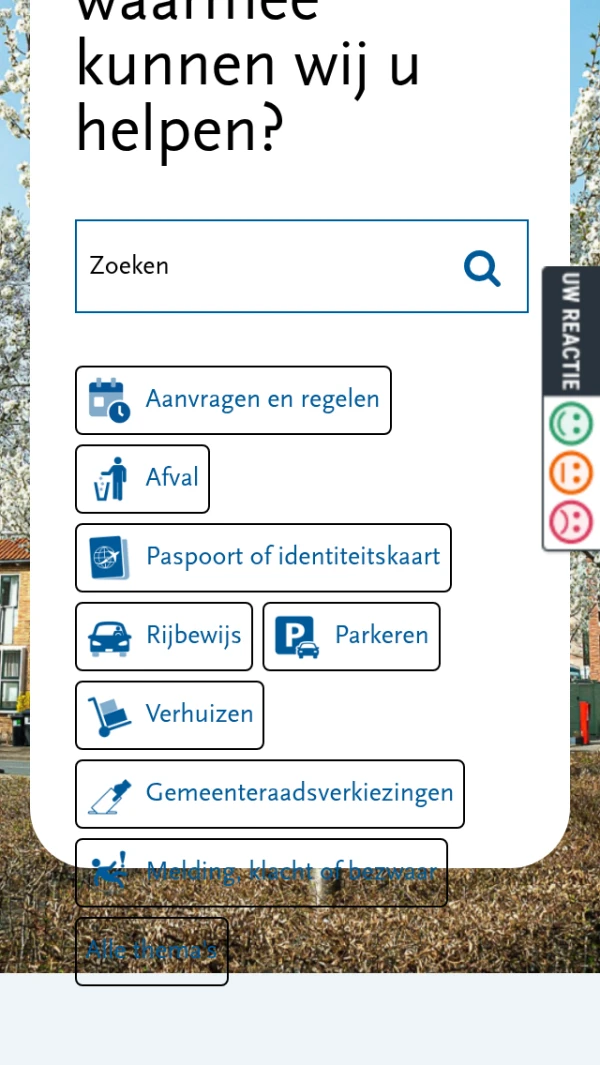
Task: Give a sad red smiley reaction
Action: click(571, 521)
